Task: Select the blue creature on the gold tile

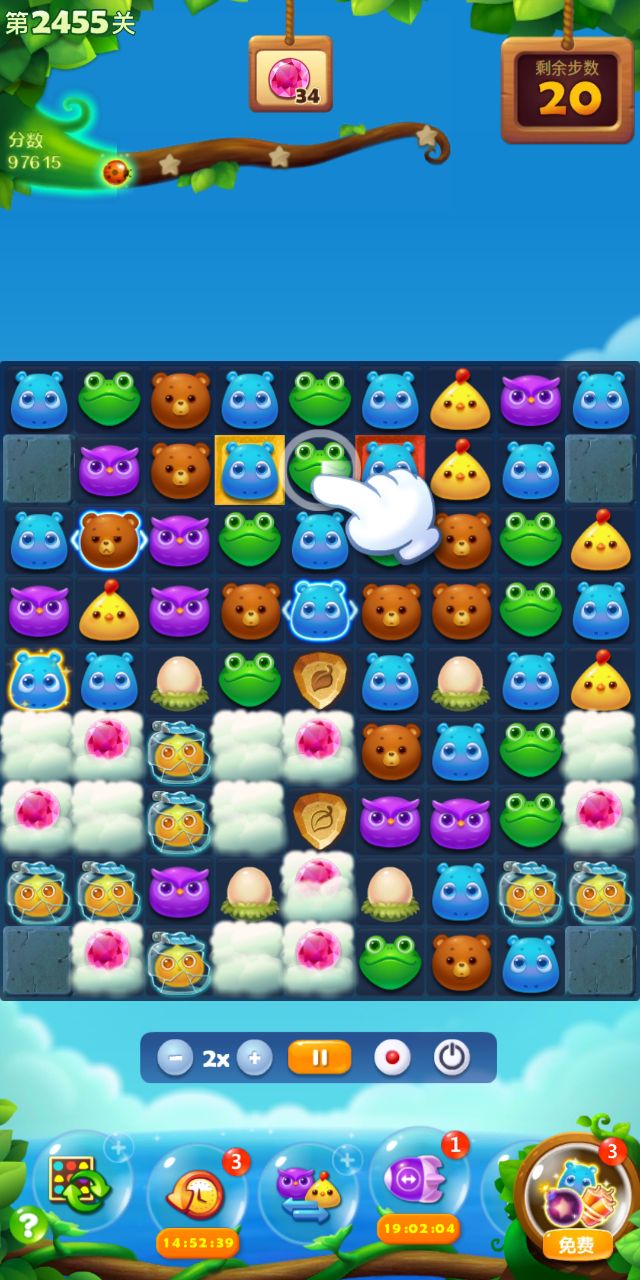Action: [x=249, y=469]
